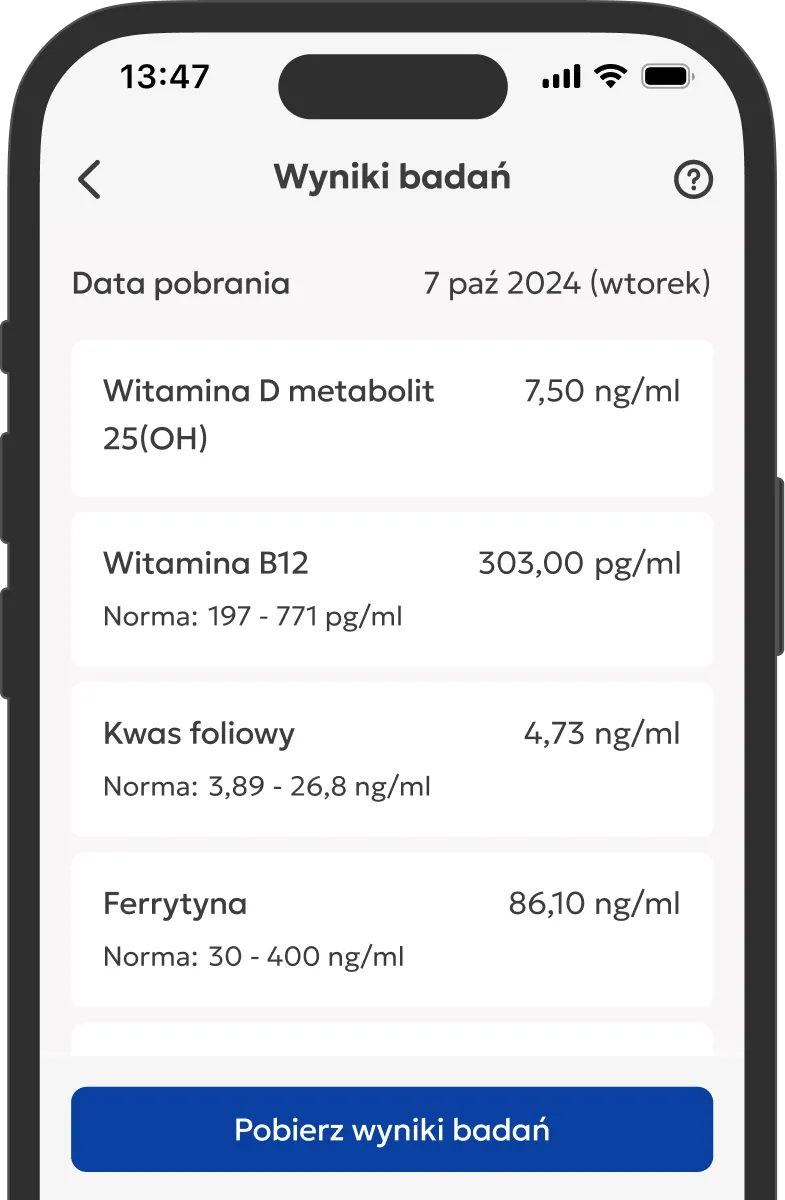Tap the cellular signal icon
Viewport: 785px width, 1200px height.
pyautogui.click(x=562, y=75)
